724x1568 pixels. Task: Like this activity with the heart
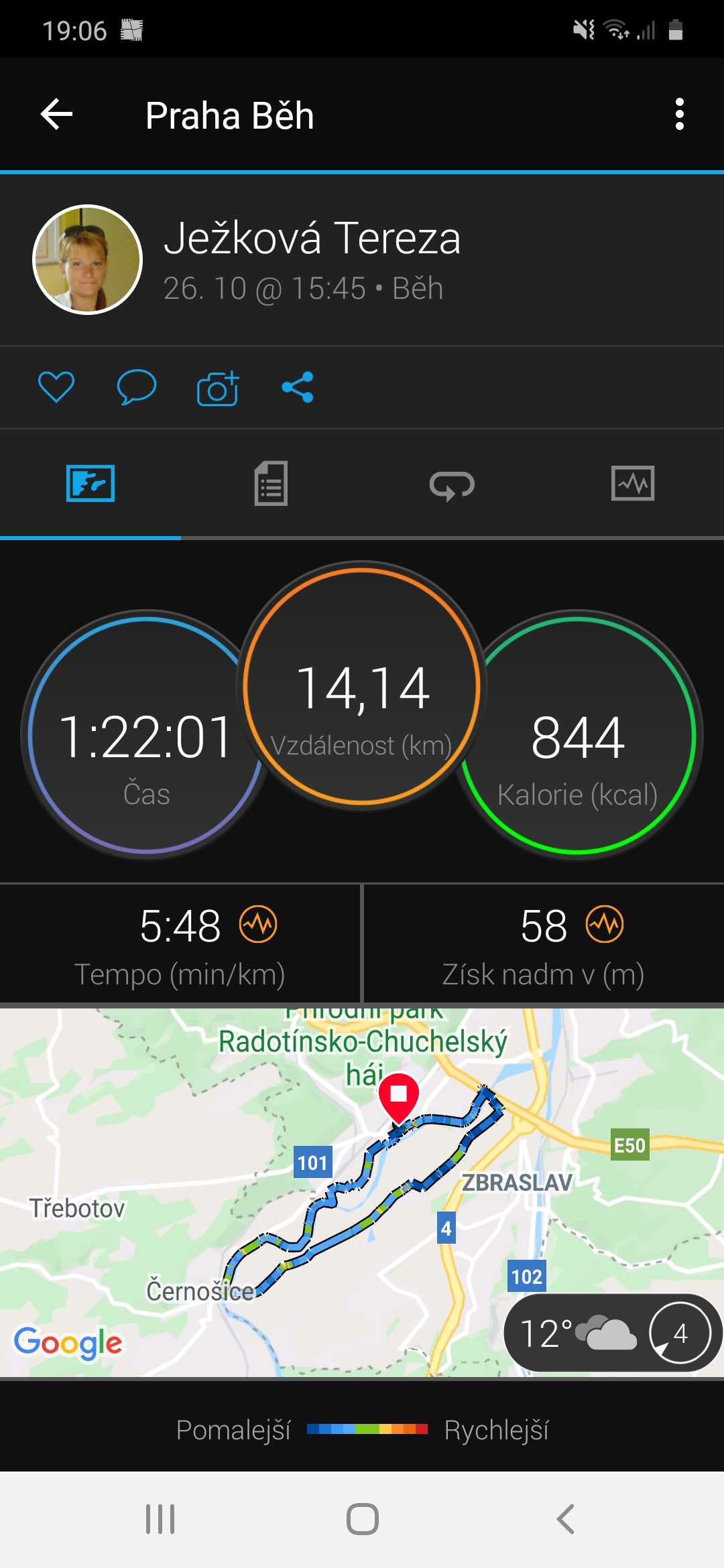point(56,387)
